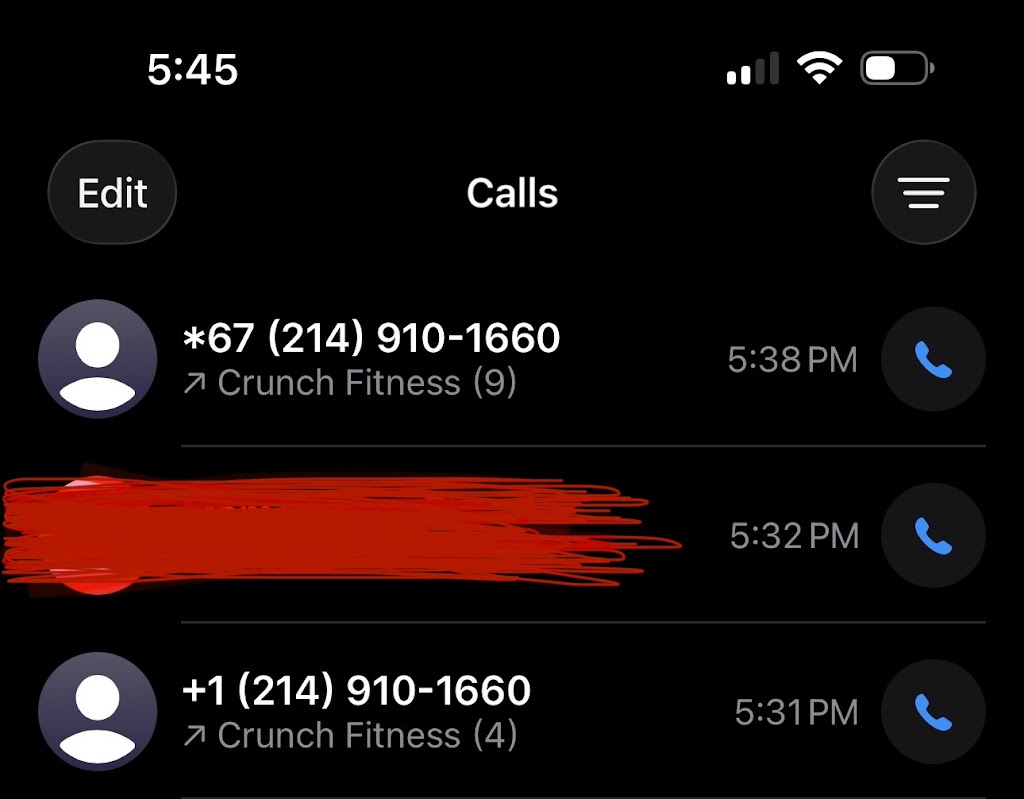Tap the Edit button
This screenshot has height=799, width=1024.
112,193
